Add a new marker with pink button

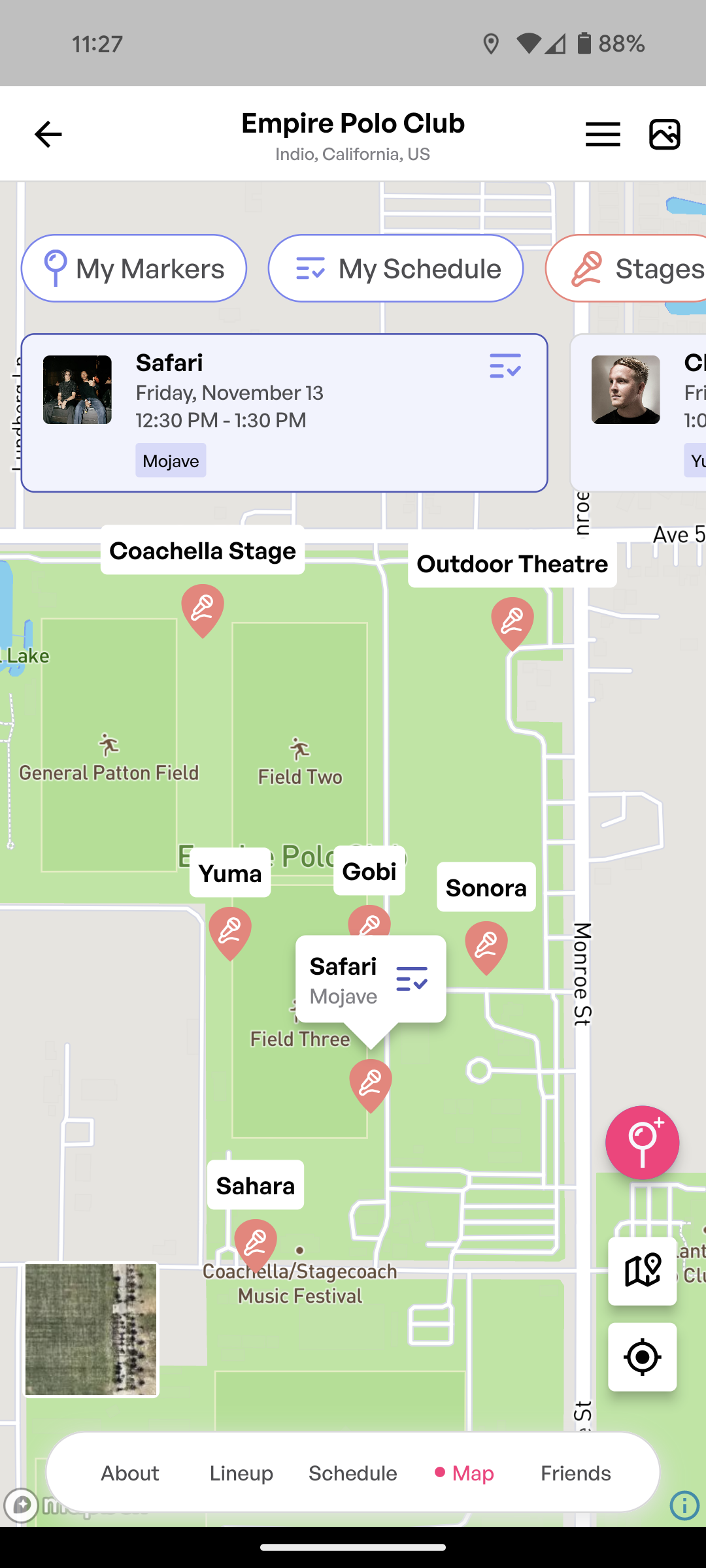(642, 1143)
